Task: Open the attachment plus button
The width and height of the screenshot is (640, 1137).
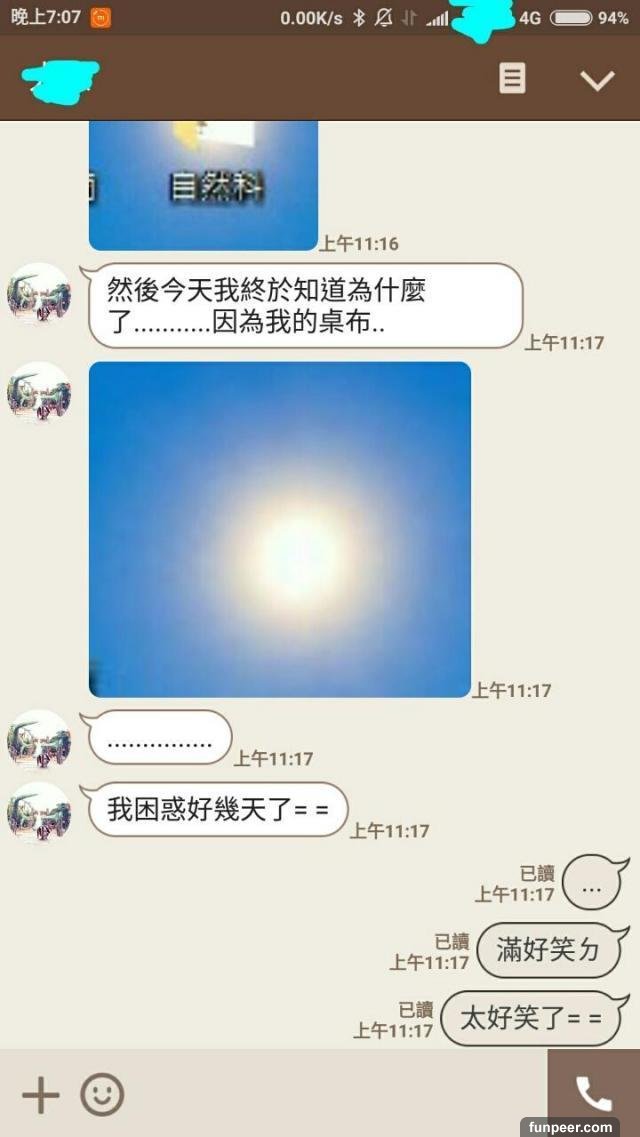Action: (40, 1095)
